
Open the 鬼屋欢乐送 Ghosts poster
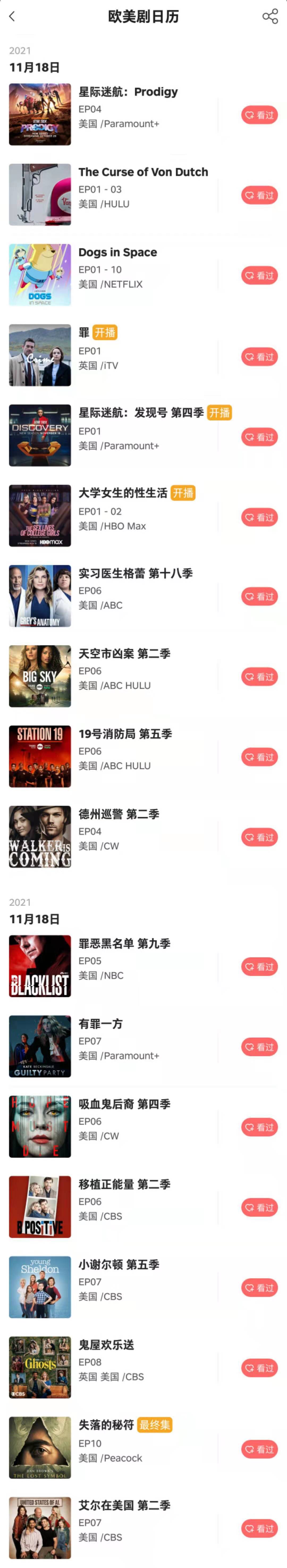point(40,1367)
